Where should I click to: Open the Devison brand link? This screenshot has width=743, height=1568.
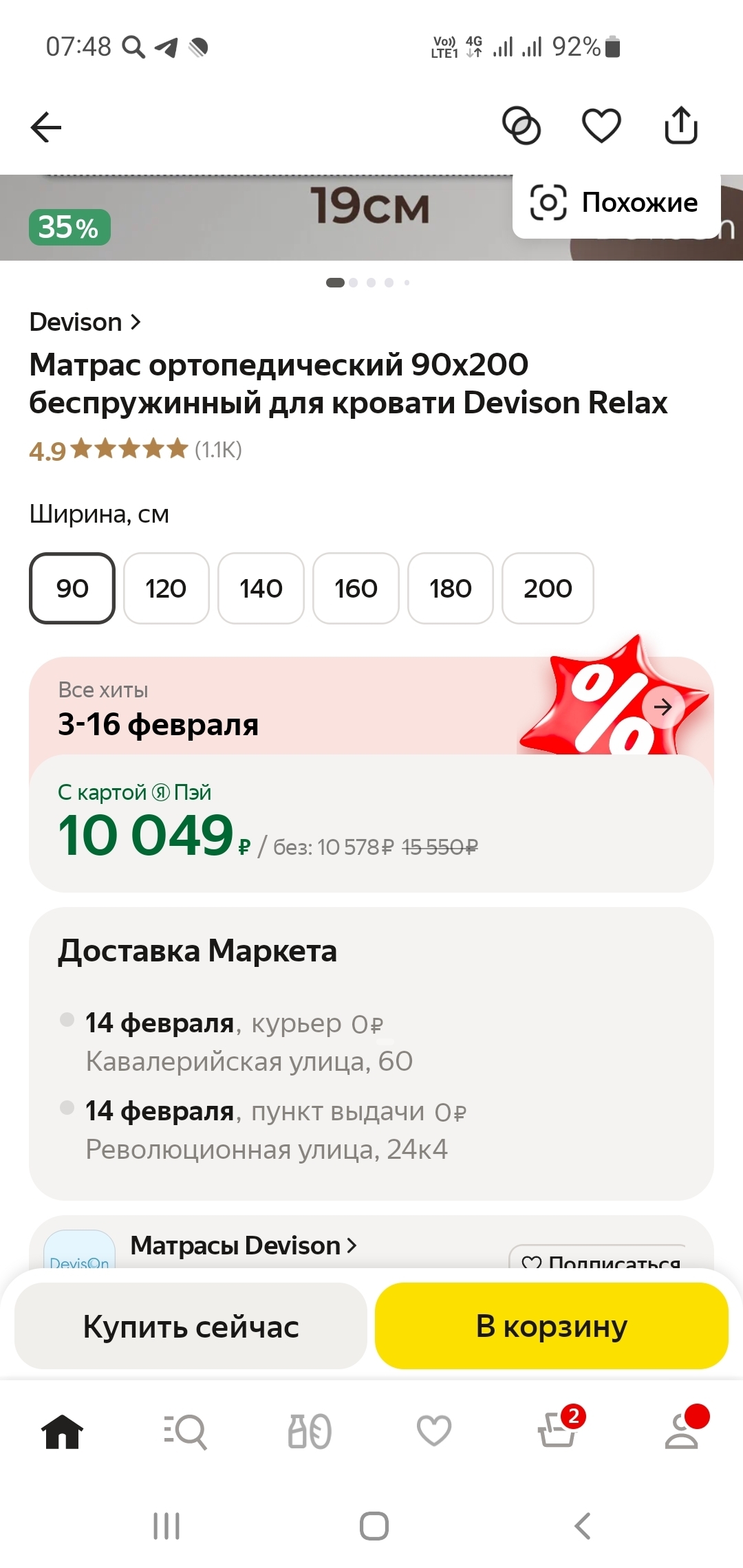85,322
